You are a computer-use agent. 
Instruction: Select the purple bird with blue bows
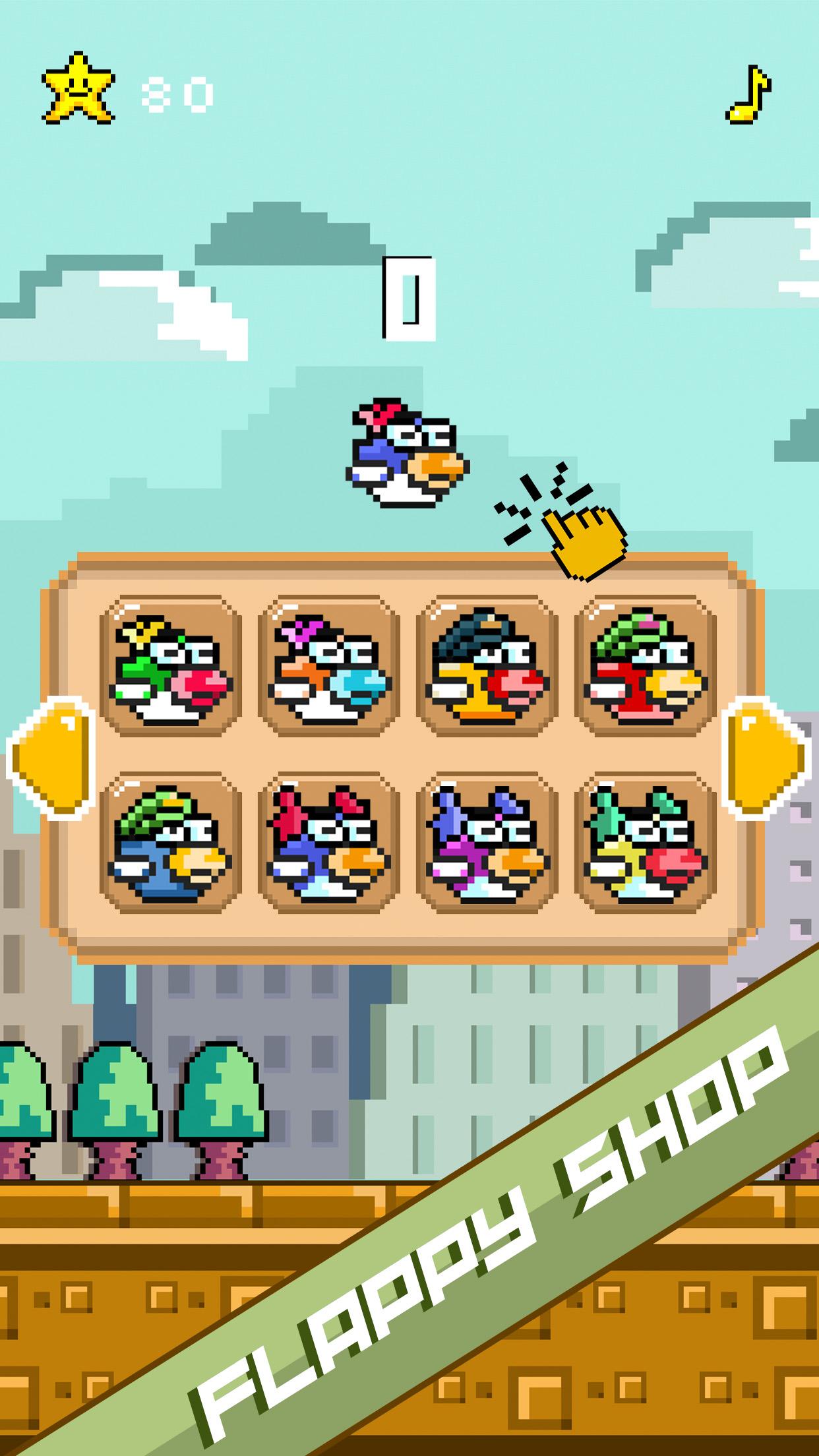[x=487, y=843]
